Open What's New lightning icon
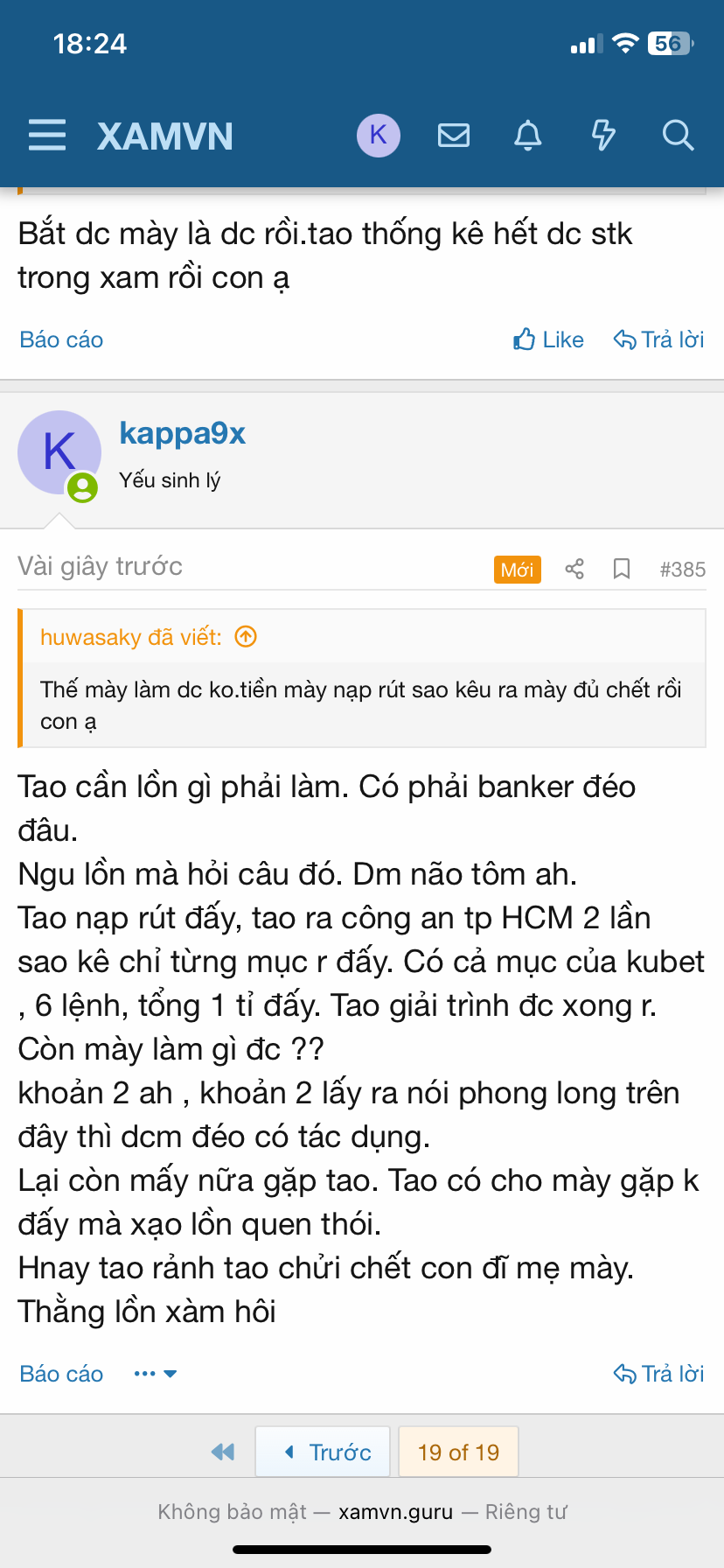This screenshot has height=1568, width=724. (x=603, y=136)
